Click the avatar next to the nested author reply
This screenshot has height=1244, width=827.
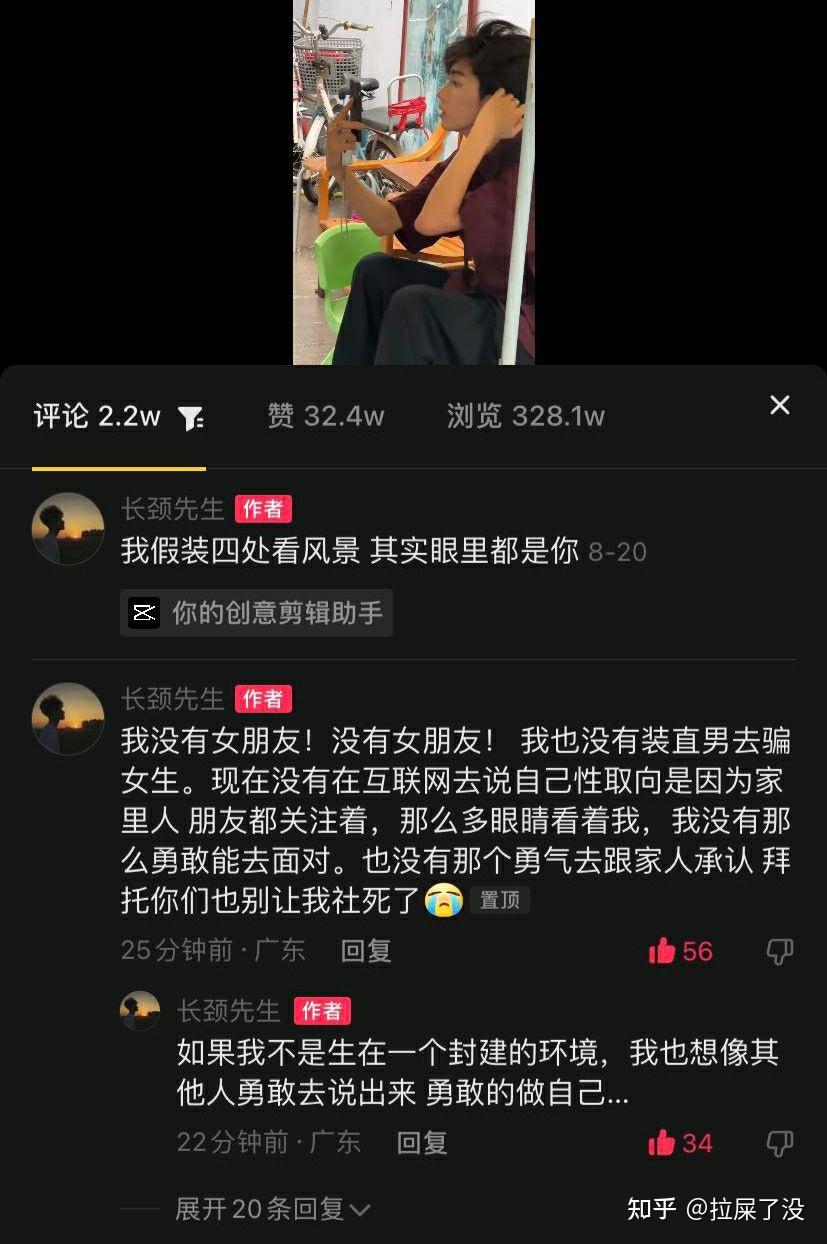pyautogui.click(x=140, y=1011)
